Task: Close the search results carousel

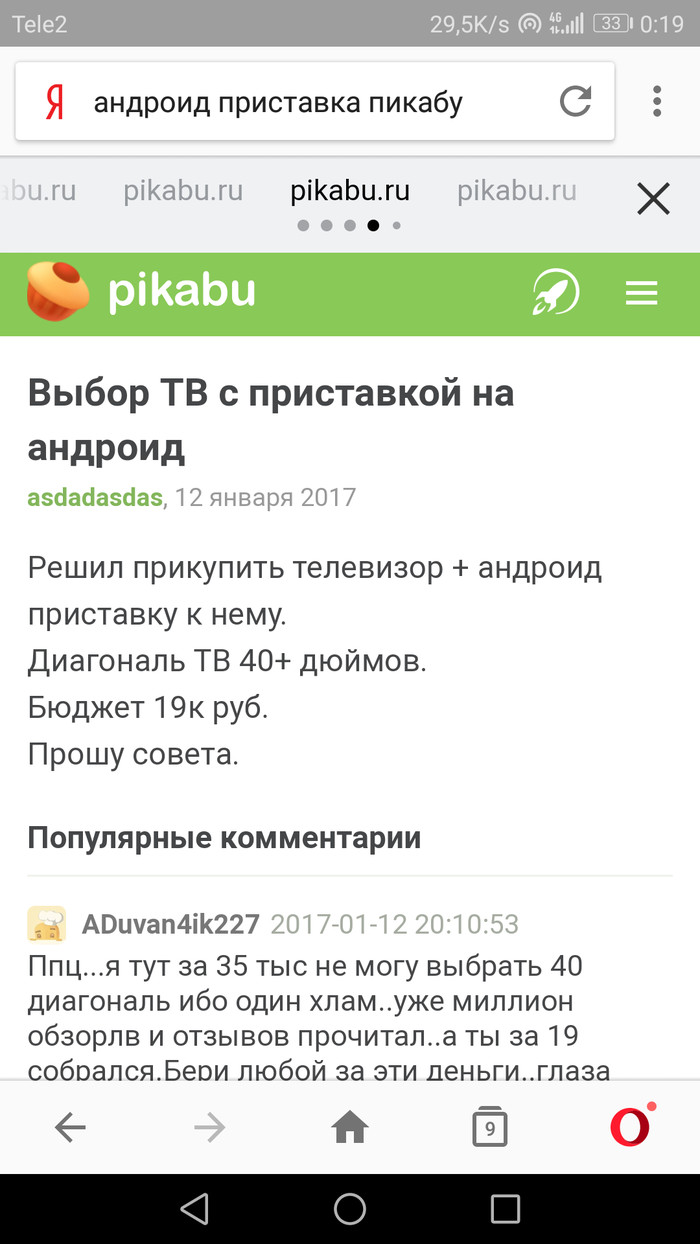Action: (653, 200)
